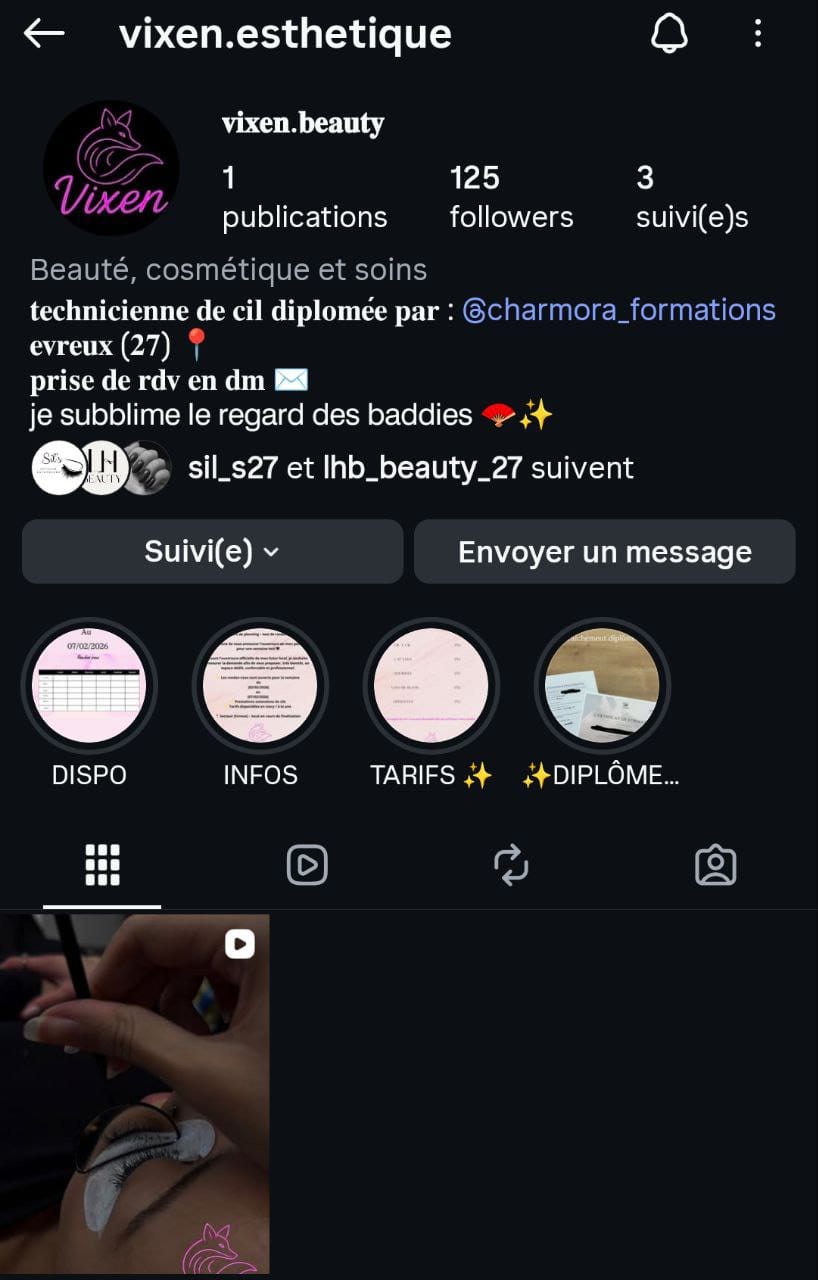Image resolution: width=818 pixels, height=1280 pixels.
Task: Open the DIPLÔME story highlight
Action: pyautogui.click(x=602, y=686)
